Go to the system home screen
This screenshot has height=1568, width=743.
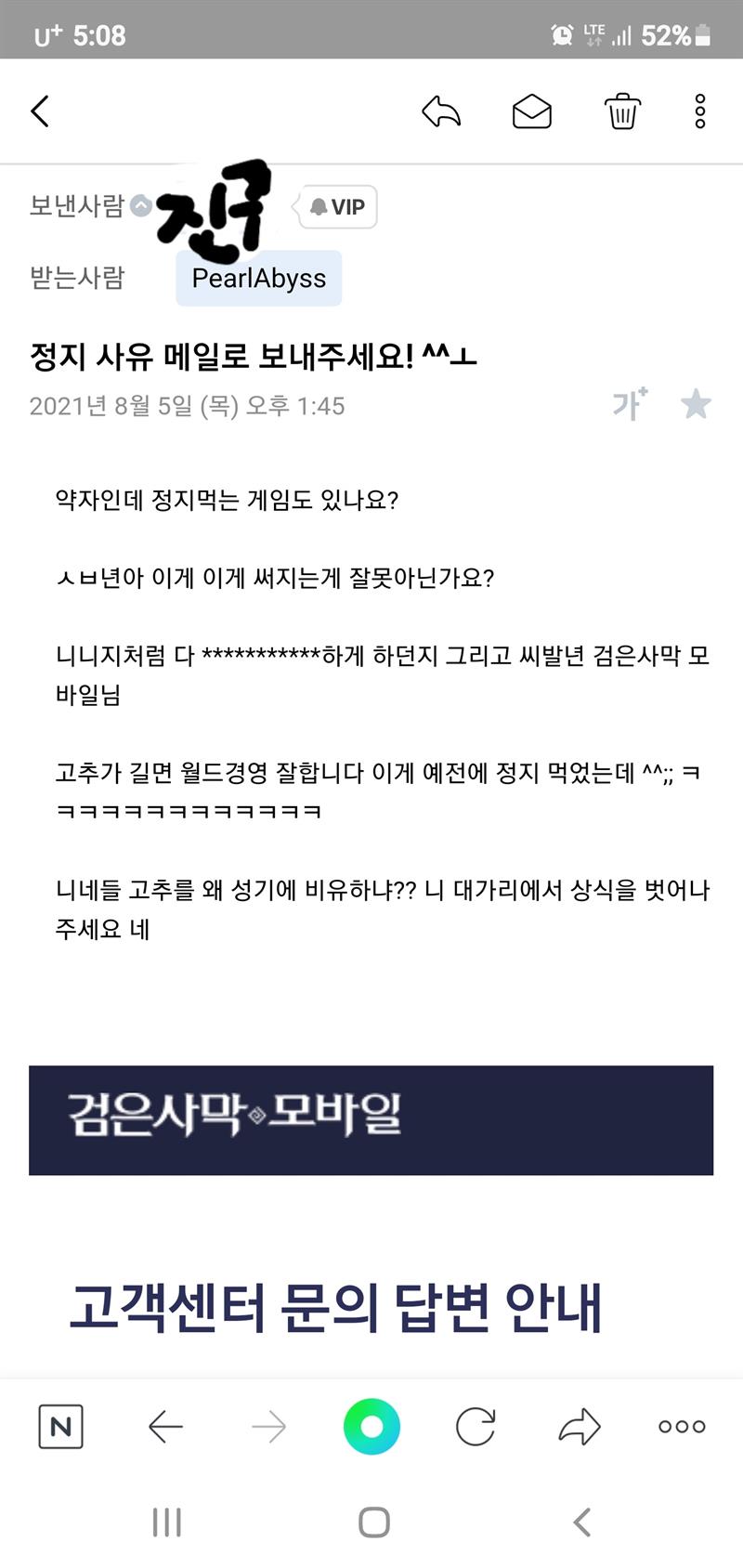373,1522
